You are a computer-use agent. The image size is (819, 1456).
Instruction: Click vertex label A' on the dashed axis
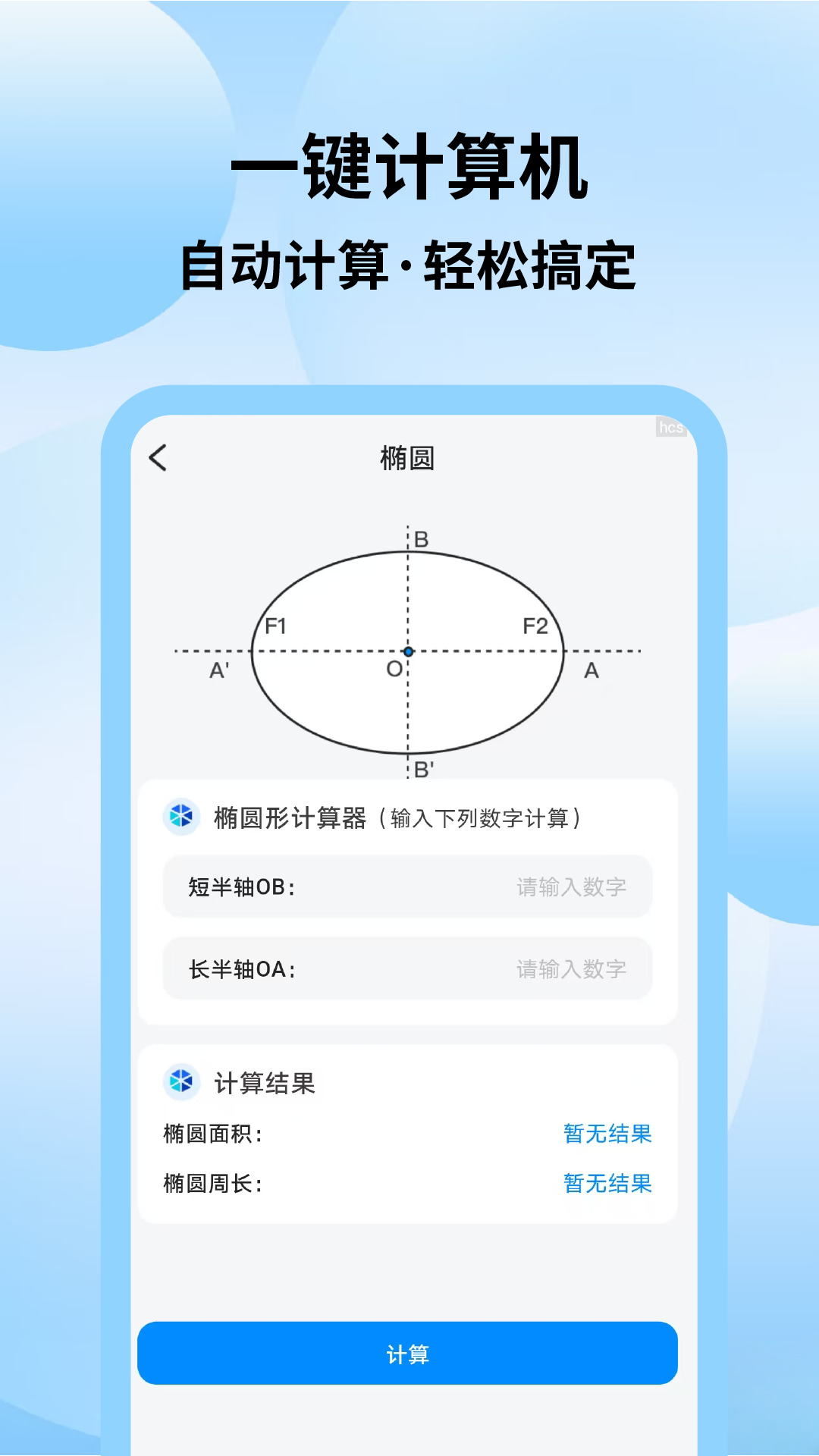pos(220,671)
